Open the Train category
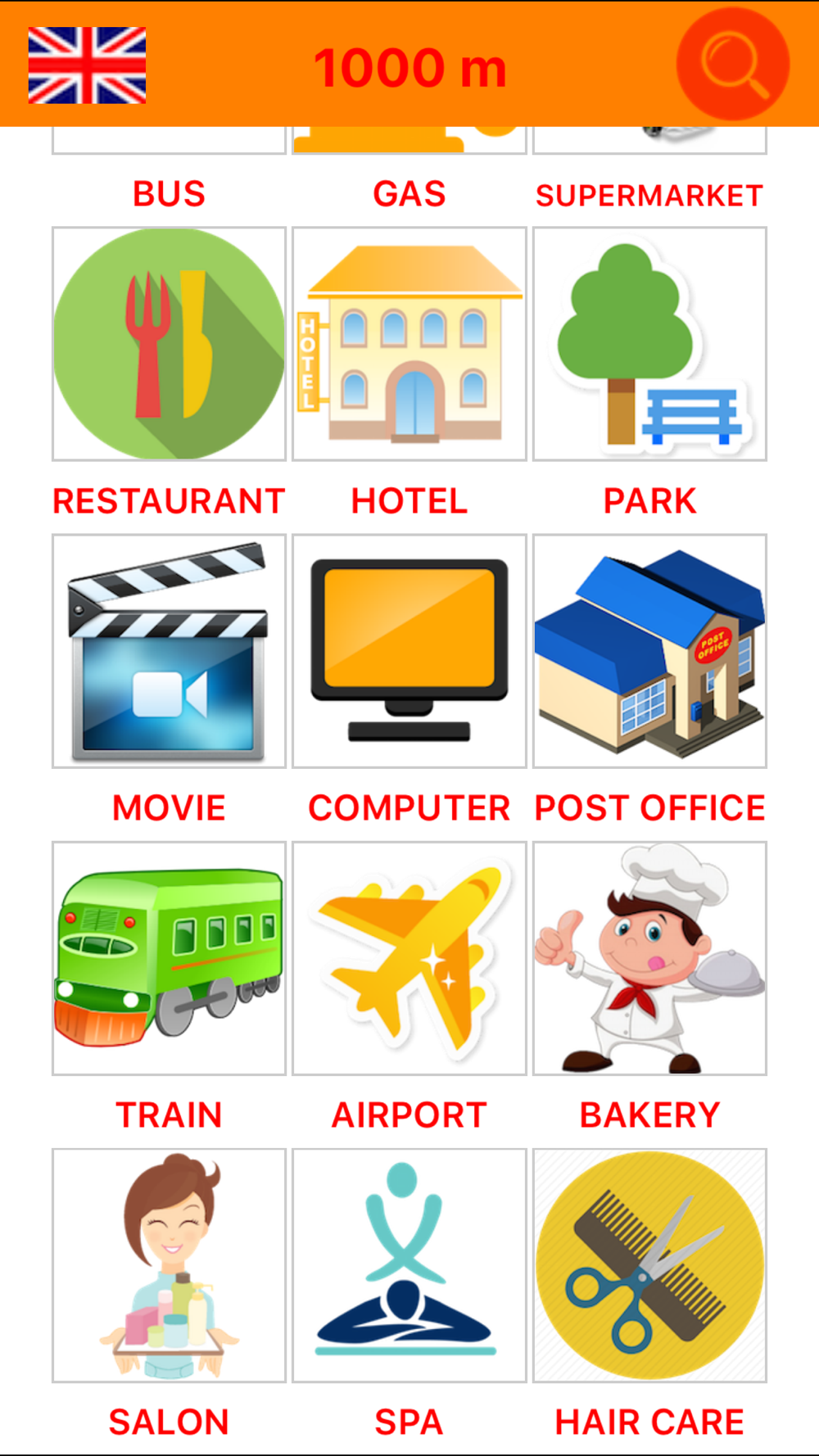 pyautogui.click(x=169, y=958)
